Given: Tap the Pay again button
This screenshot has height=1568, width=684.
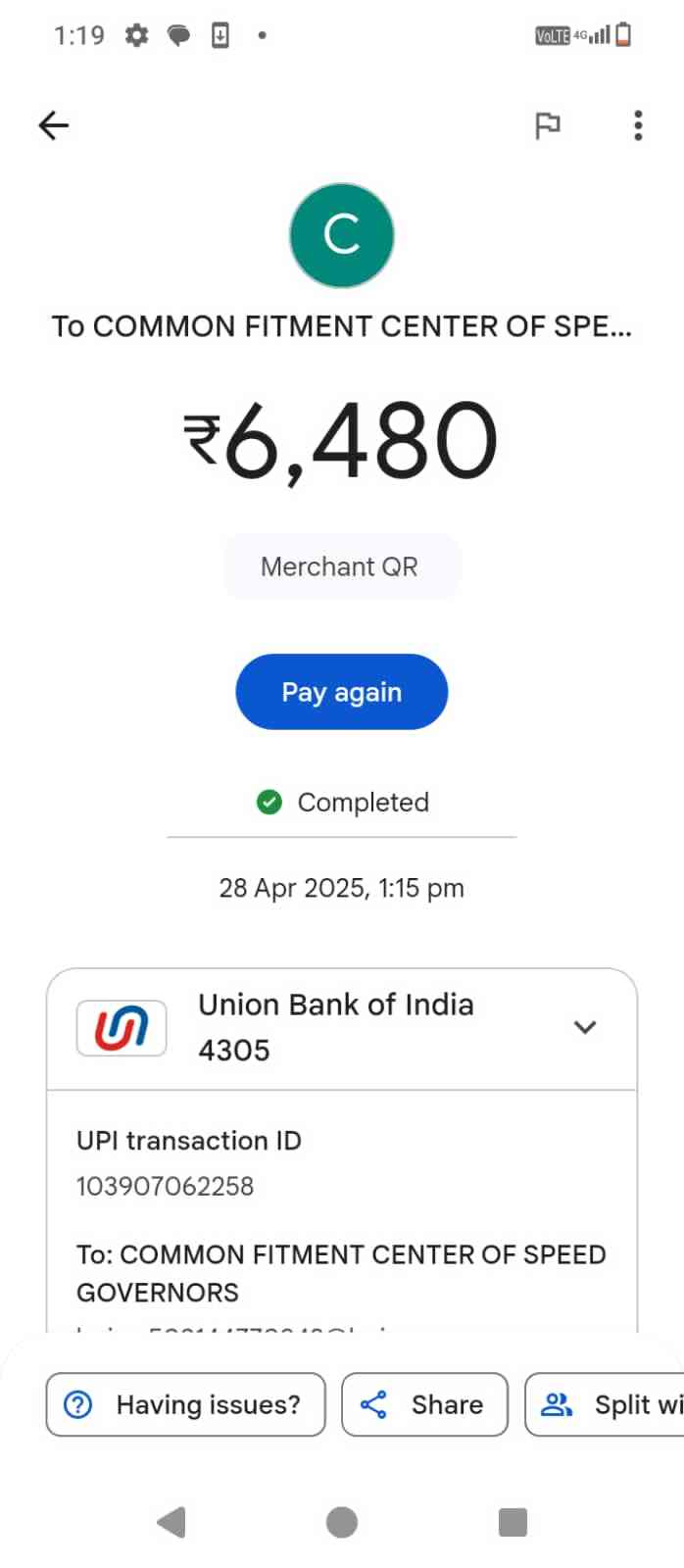Looking at the screenshot, I should tap(341, 692).
